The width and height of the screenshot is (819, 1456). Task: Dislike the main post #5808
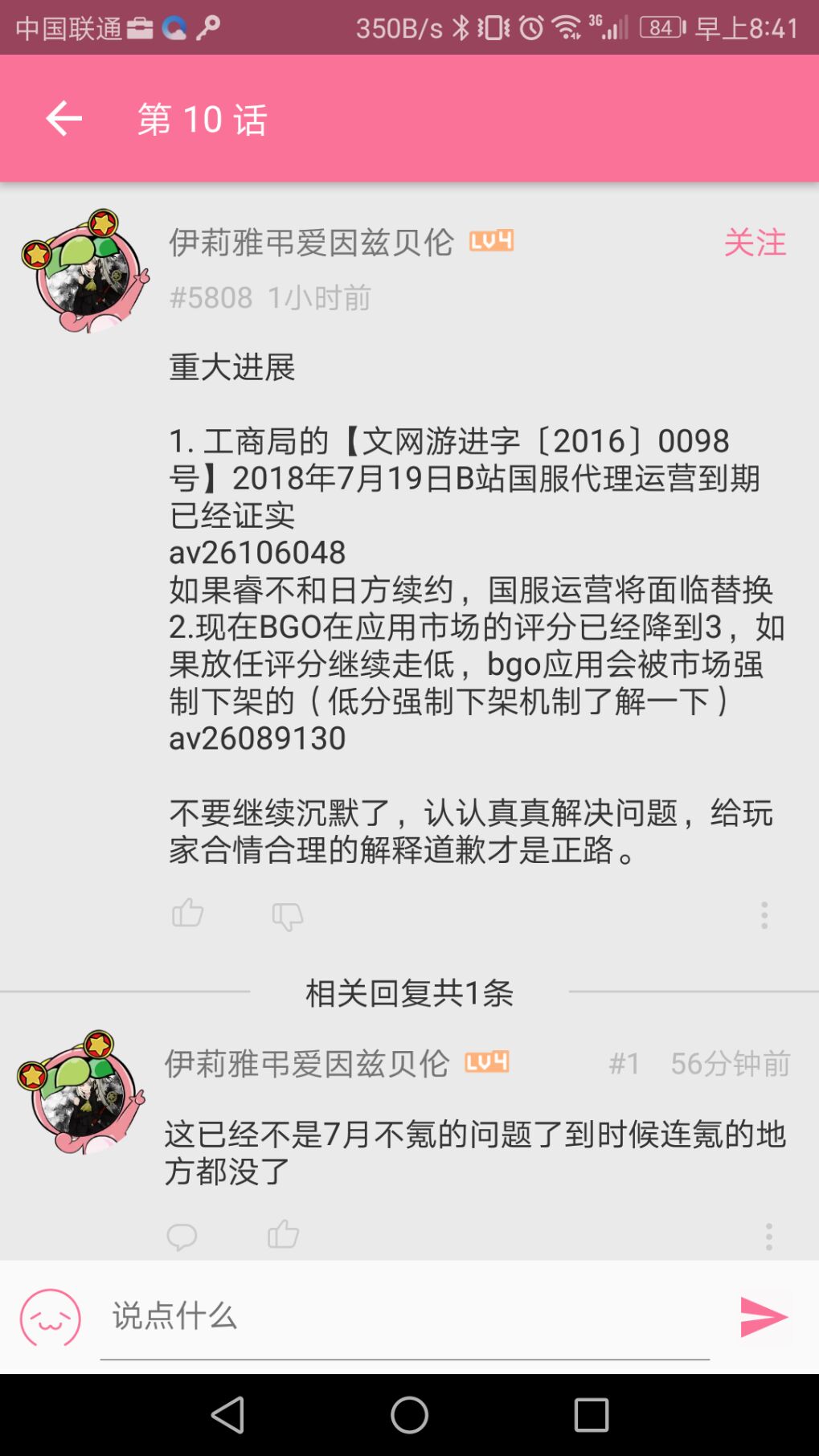287,915
